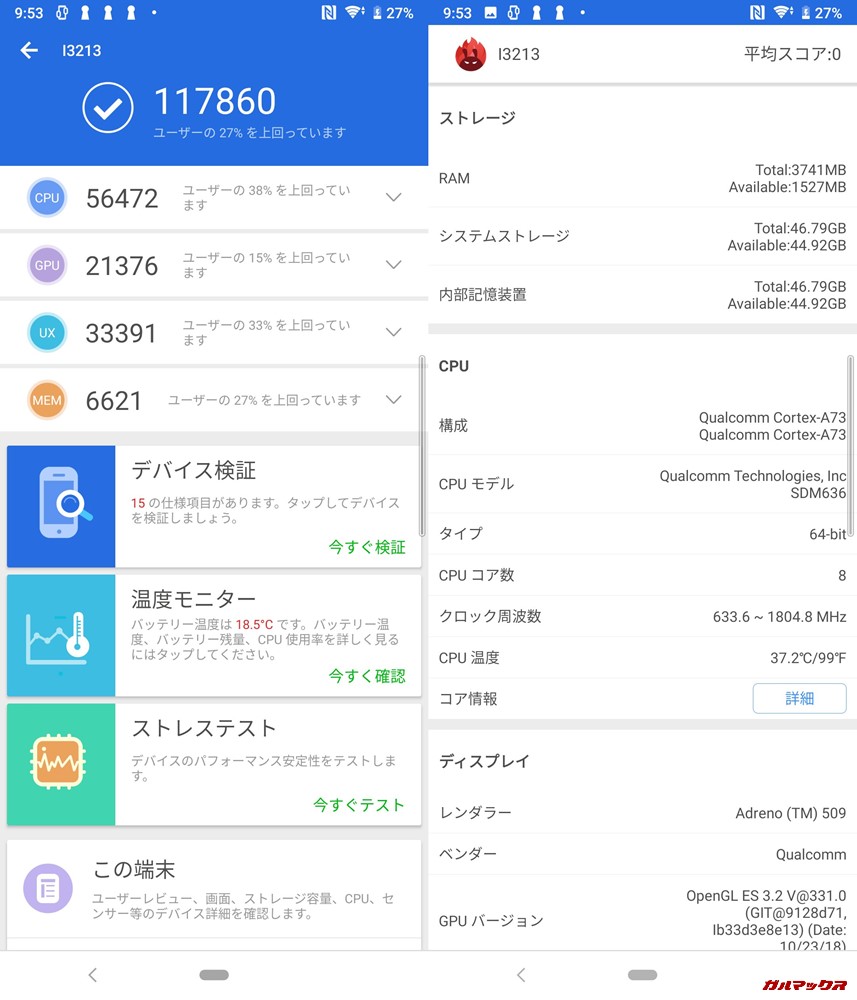This screenshot has width=857, height=1000.
Task: Expand the MEM score details chevron
Action: (393, 400)
